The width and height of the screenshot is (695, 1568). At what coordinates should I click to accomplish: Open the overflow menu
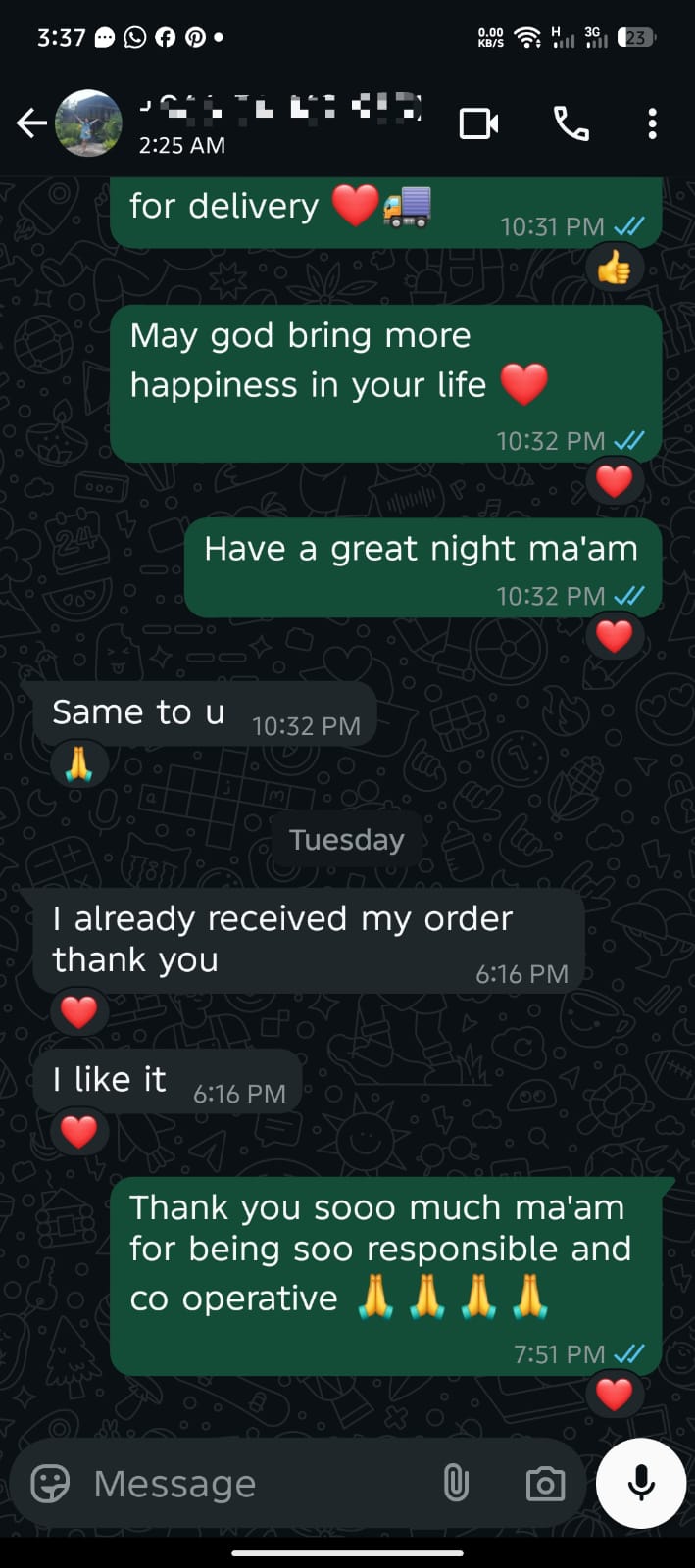point(652,123)
